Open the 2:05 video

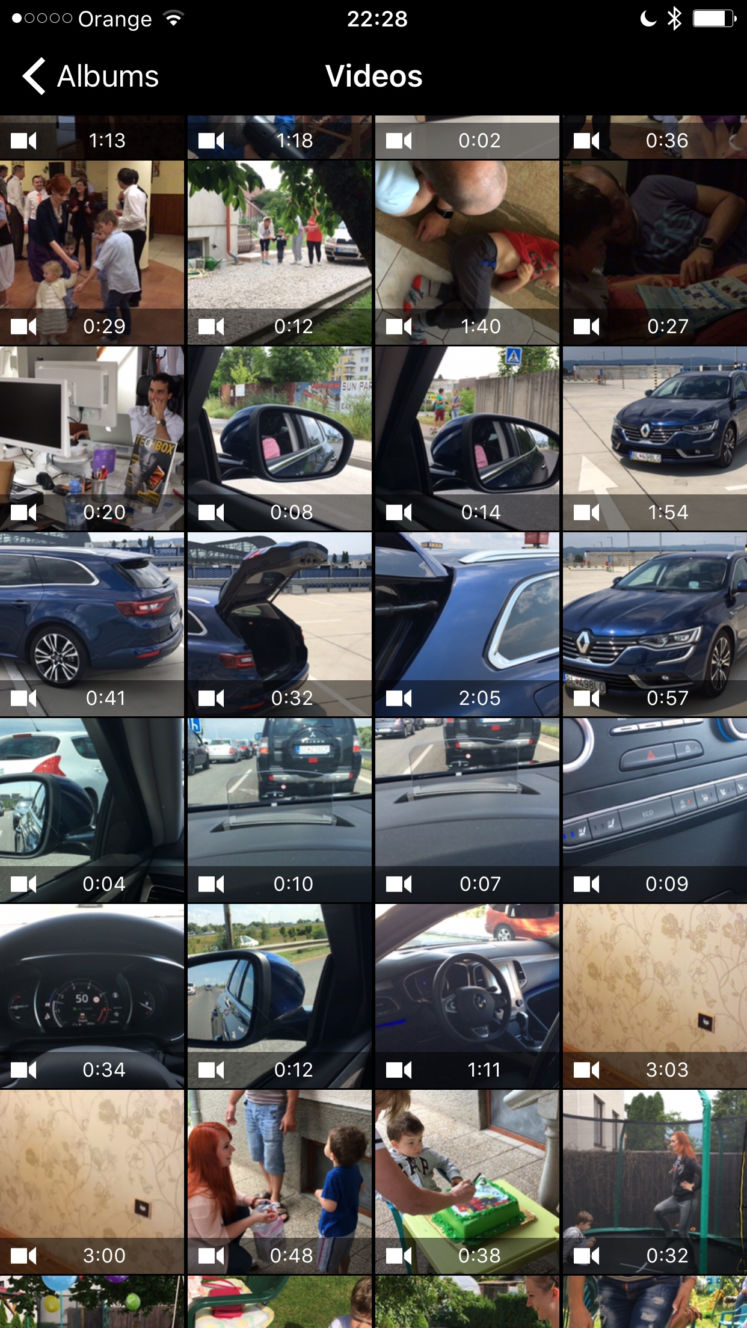[467, 625]
